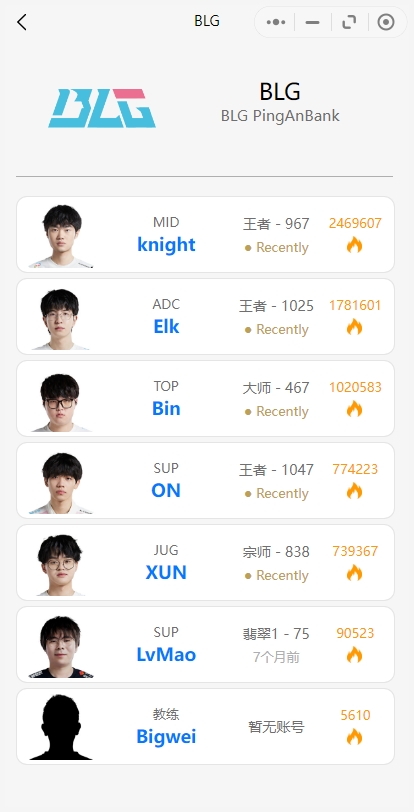Image resolution: width=414 pixels, height=812 pixels.
Task: Tap the flame icon under 2469607 for knight
Action: click(354, 244)
